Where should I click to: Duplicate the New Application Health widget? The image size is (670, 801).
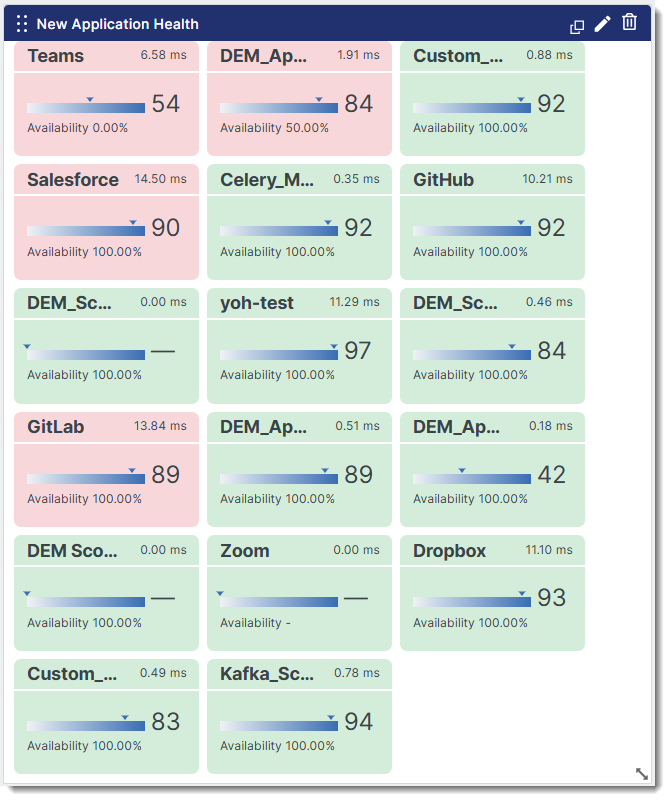coord(577,26)
